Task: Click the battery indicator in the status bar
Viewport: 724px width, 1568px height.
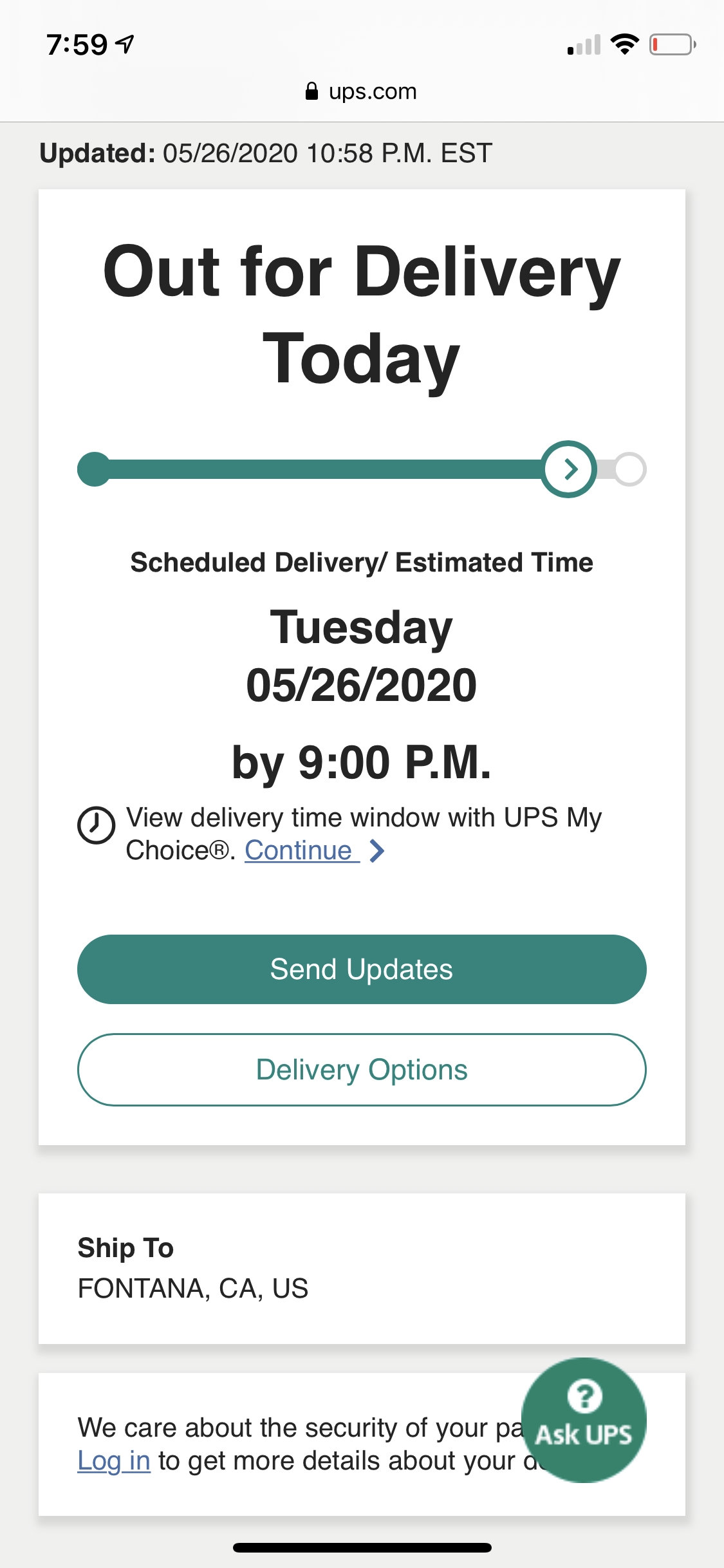Action: (x=671, y=44)
